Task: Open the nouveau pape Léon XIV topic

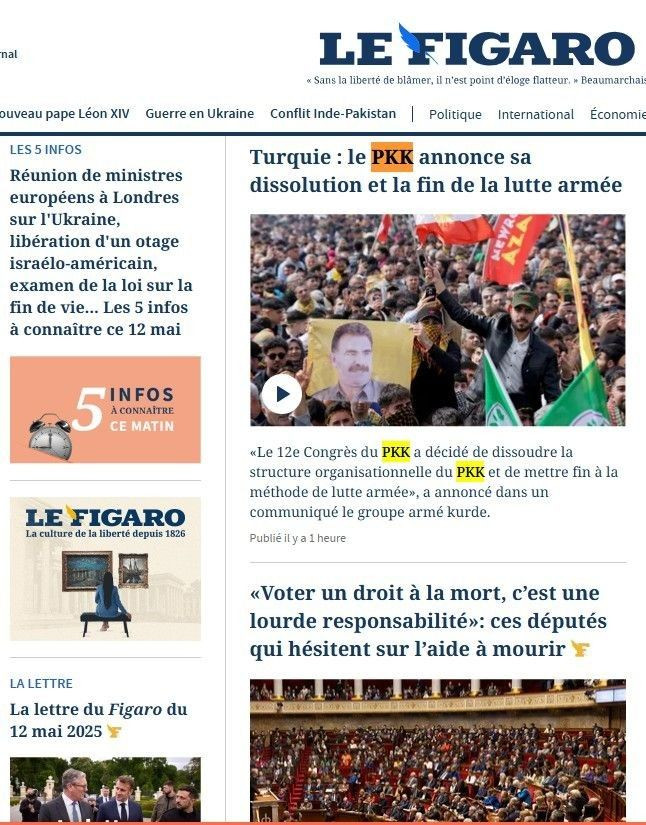Action: 64,114
